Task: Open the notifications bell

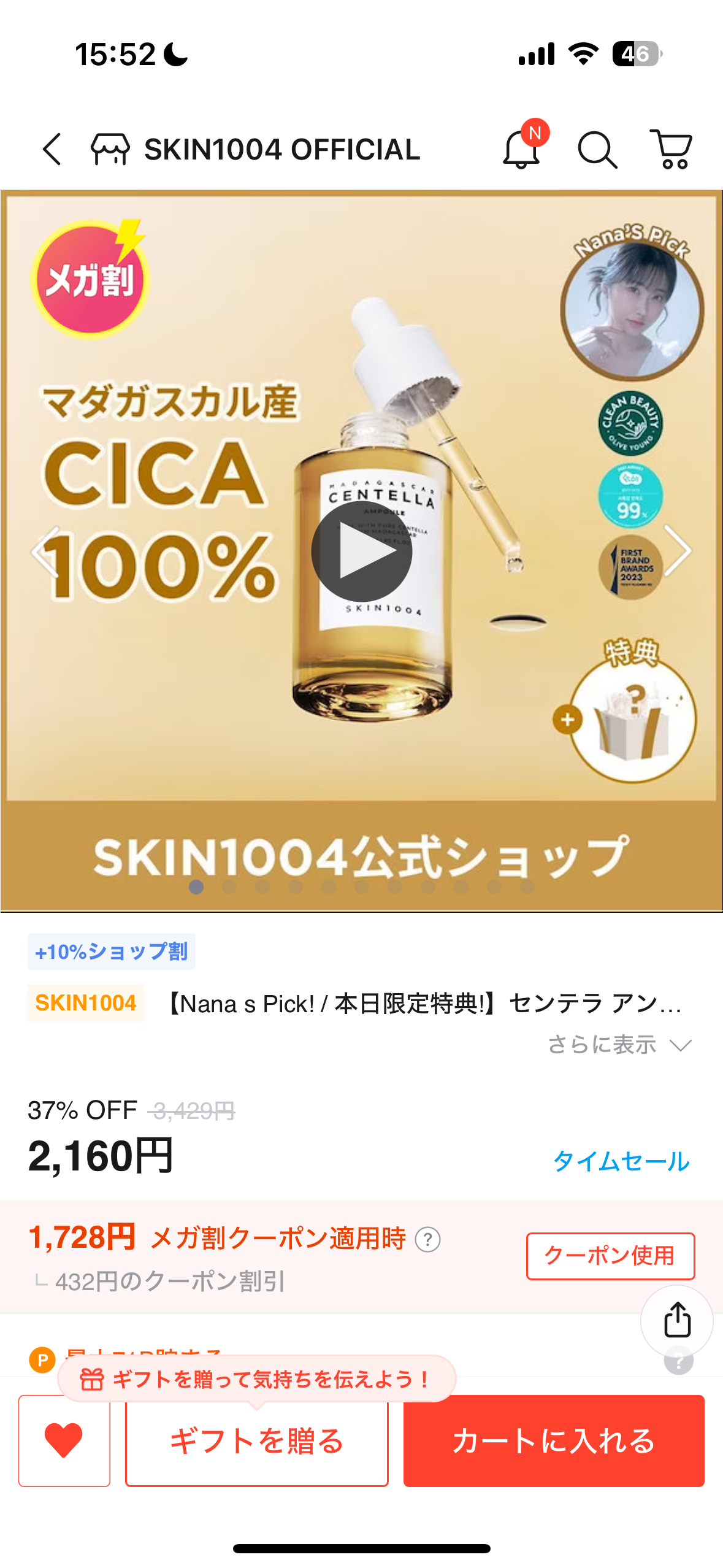Action: (x=522, y=149)
